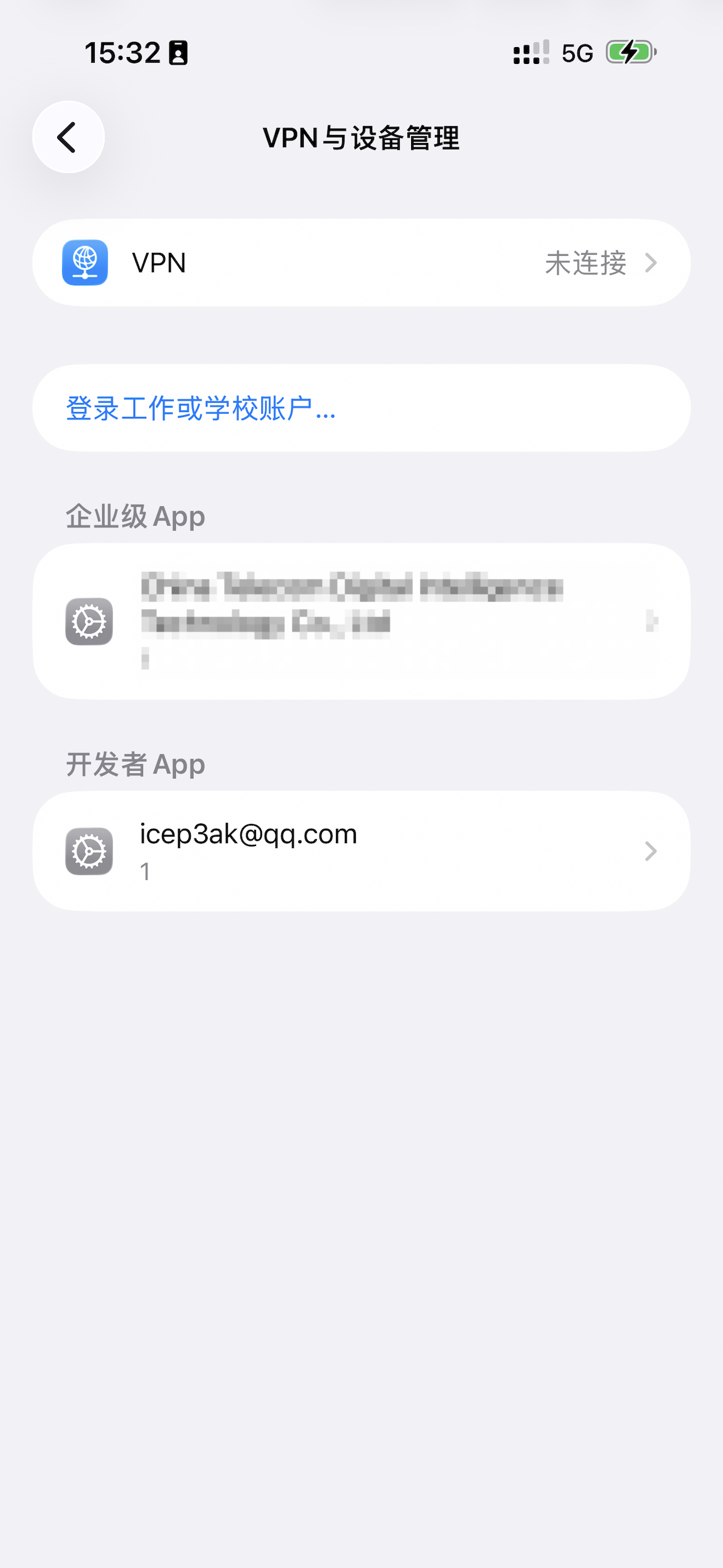Go back to the previous settings page
The height and width of the screenshot is (1568, 723).
68,137
